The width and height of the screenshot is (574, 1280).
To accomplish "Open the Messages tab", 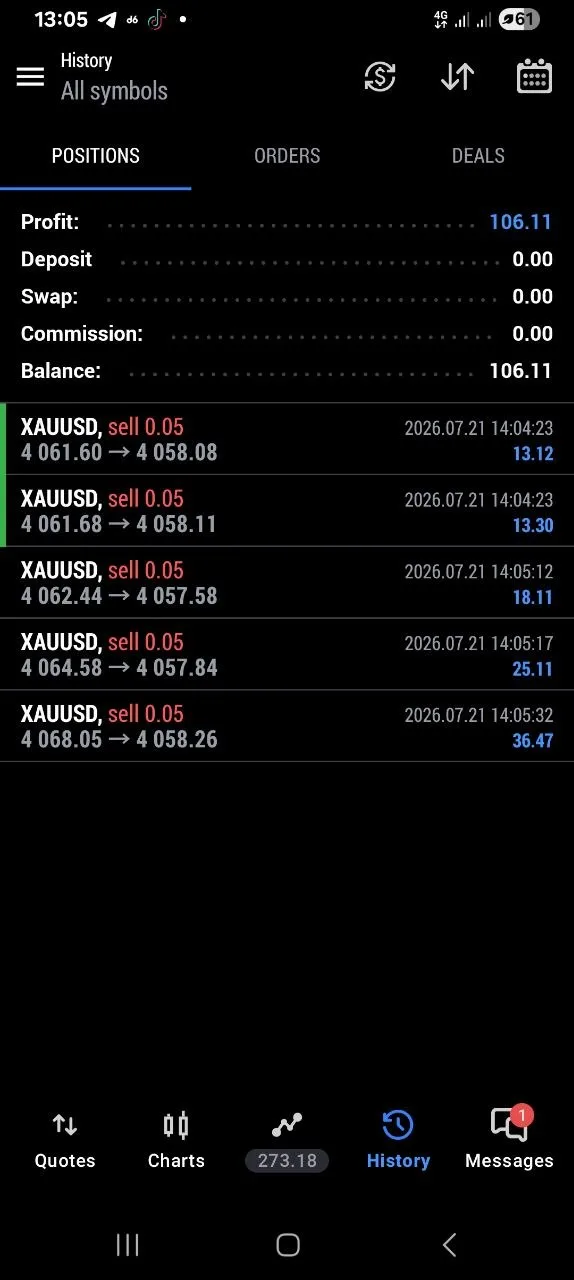I will tap(509, 1140).
